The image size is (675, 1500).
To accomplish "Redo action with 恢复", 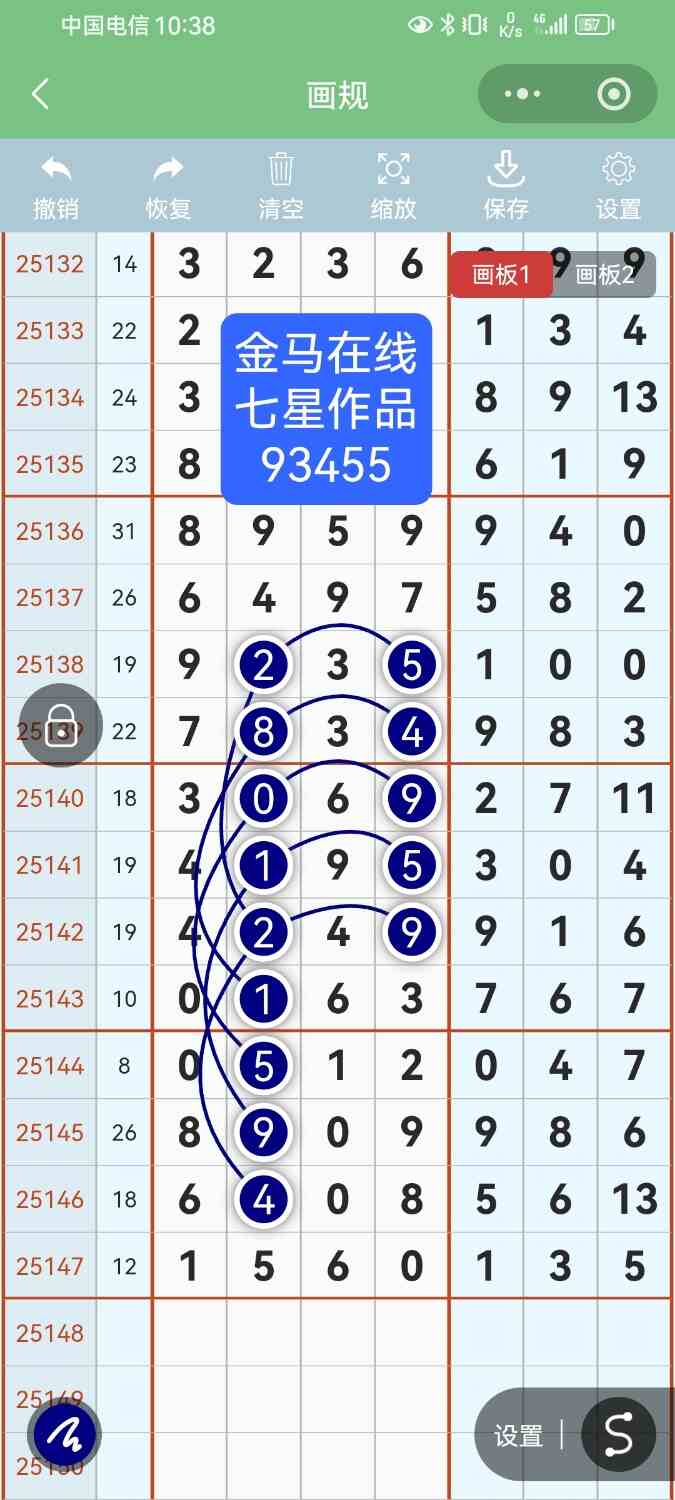I will click(x=168, y=187).
